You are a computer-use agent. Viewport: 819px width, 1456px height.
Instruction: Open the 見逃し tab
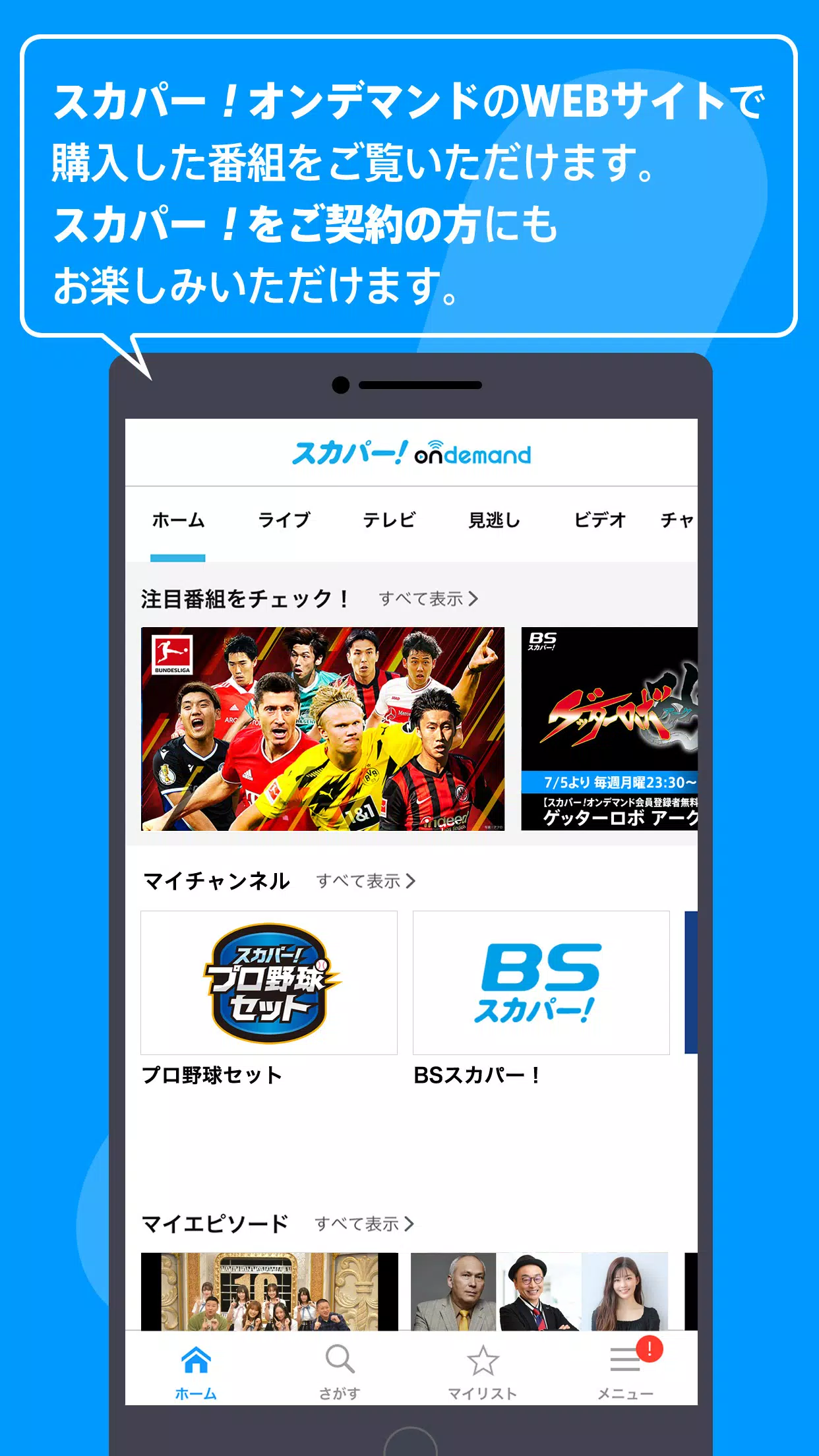494,520
